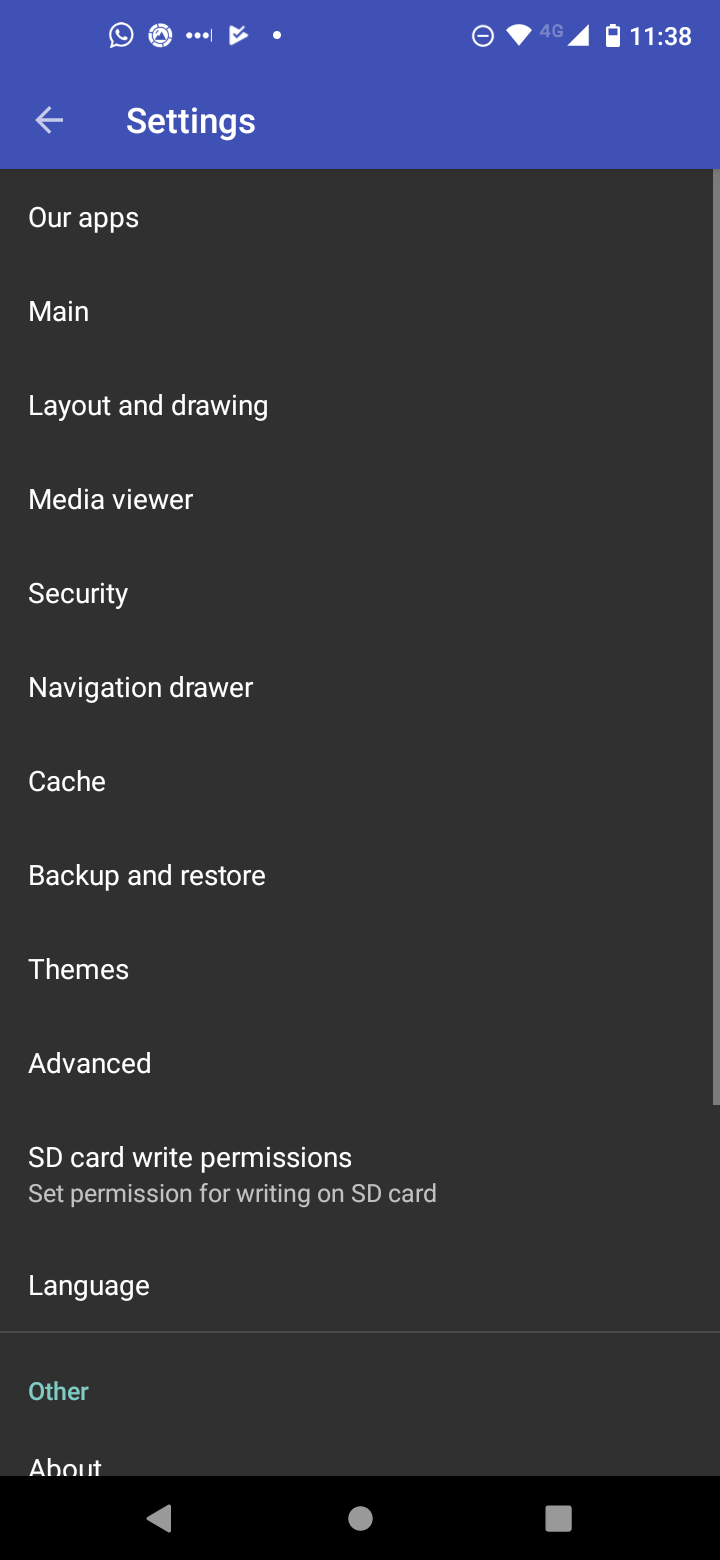Tap the WhatsApp notification icon in status bar
Image resolution: width=720 pixels, height=1560 pixels.
[120, 34]
